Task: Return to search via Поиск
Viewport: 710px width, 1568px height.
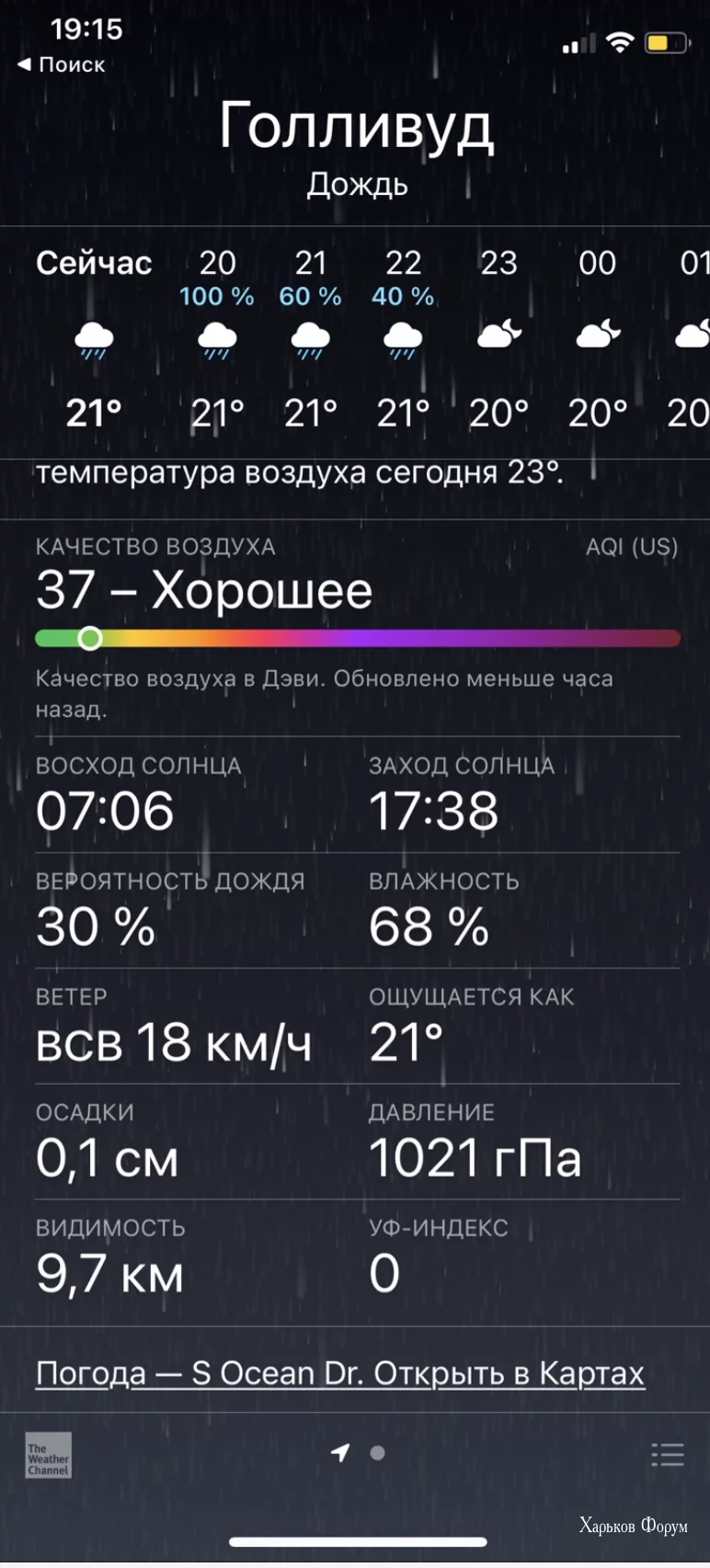Action: (62, 64)
